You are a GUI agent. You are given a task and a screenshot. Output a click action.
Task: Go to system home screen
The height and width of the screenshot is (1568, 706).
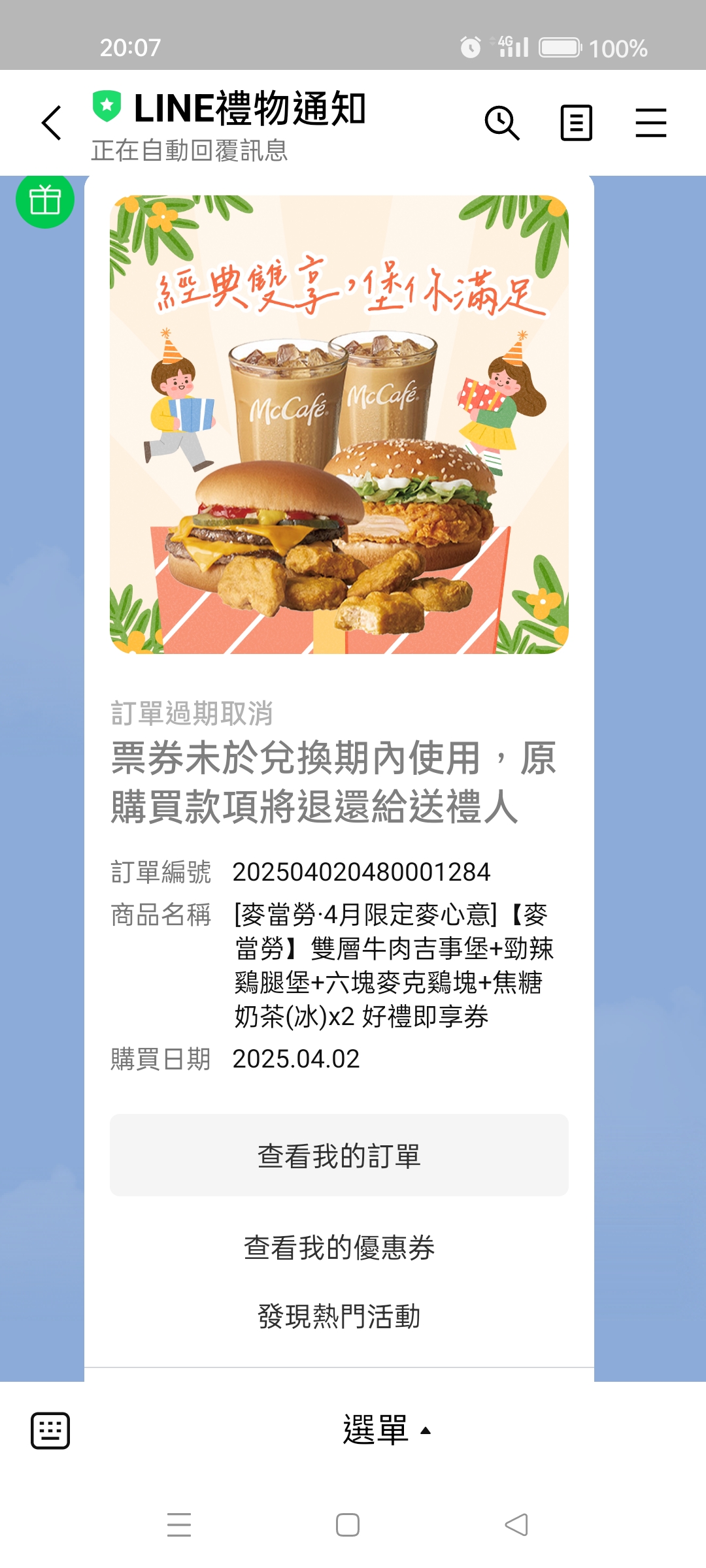click(348, 1525)
